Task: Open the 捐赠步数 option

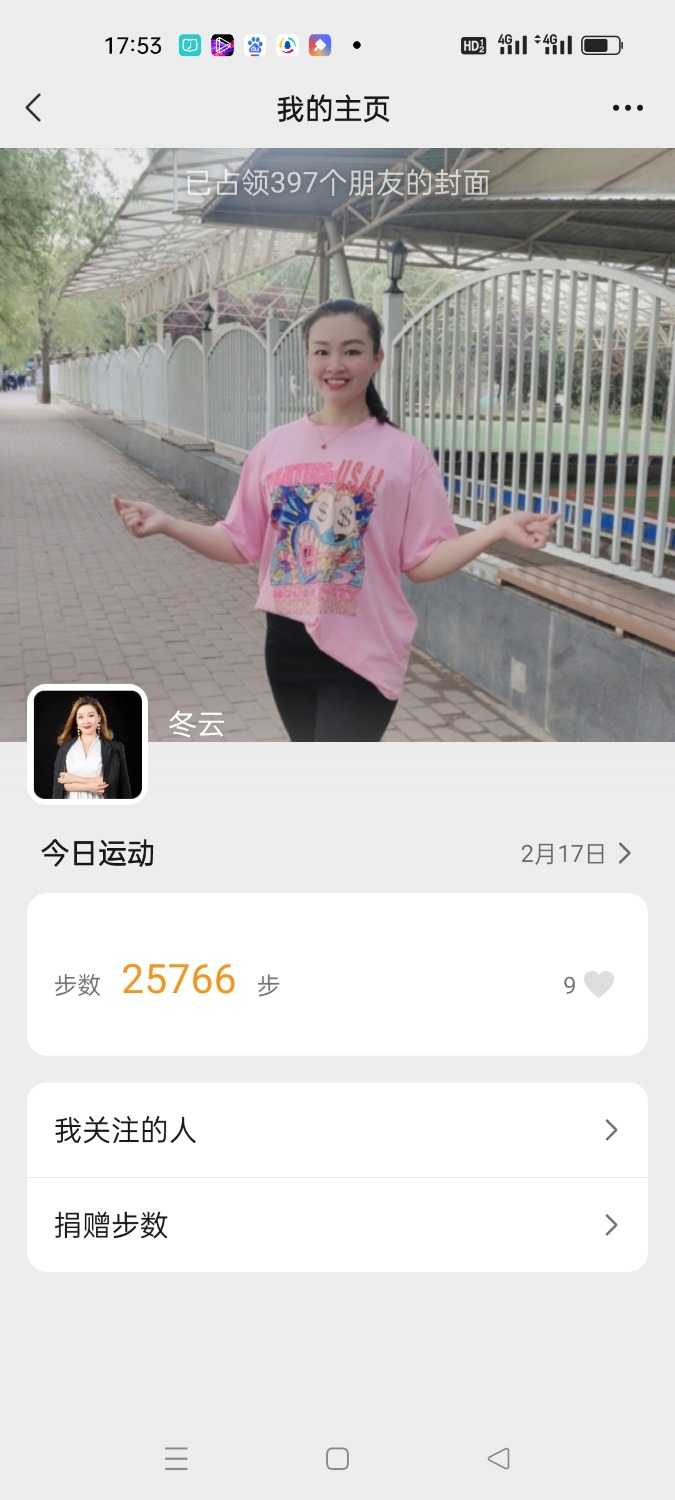Action: [337, 1225]
